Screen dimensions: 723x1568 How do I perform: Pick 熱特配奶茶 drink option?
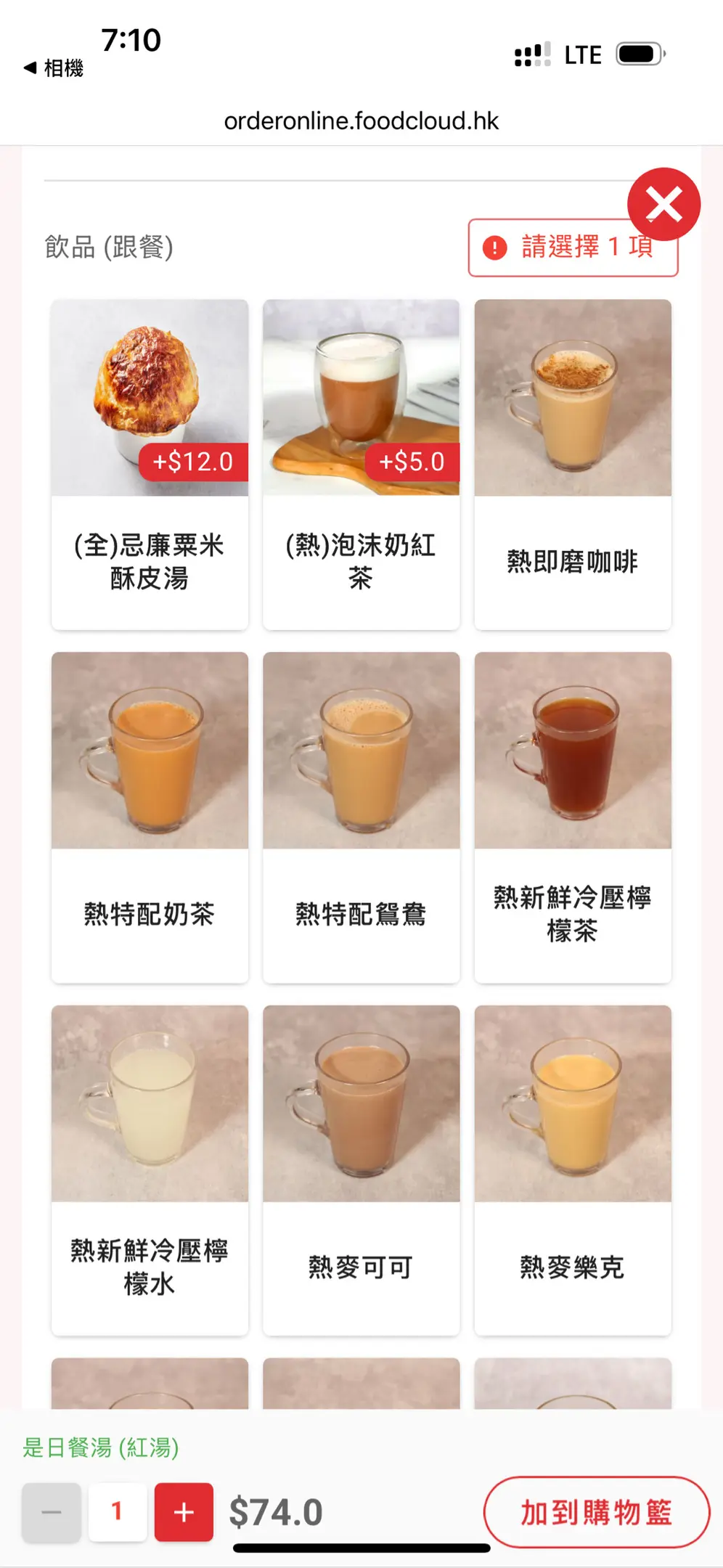click(x=150, y=817)
